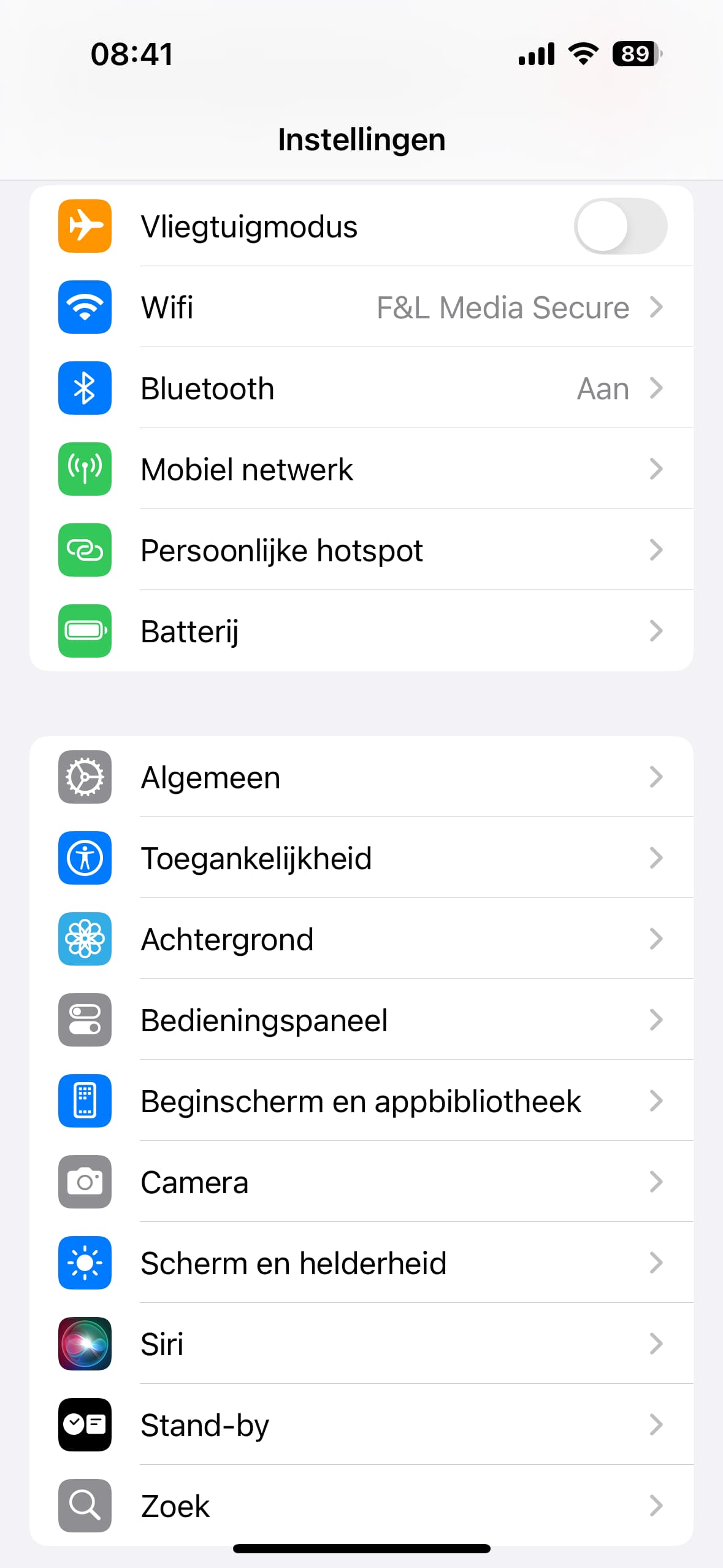The height and width of the screenshot is (1568, 723).
Task: Open Achtergrond settings
Action: 361,939
